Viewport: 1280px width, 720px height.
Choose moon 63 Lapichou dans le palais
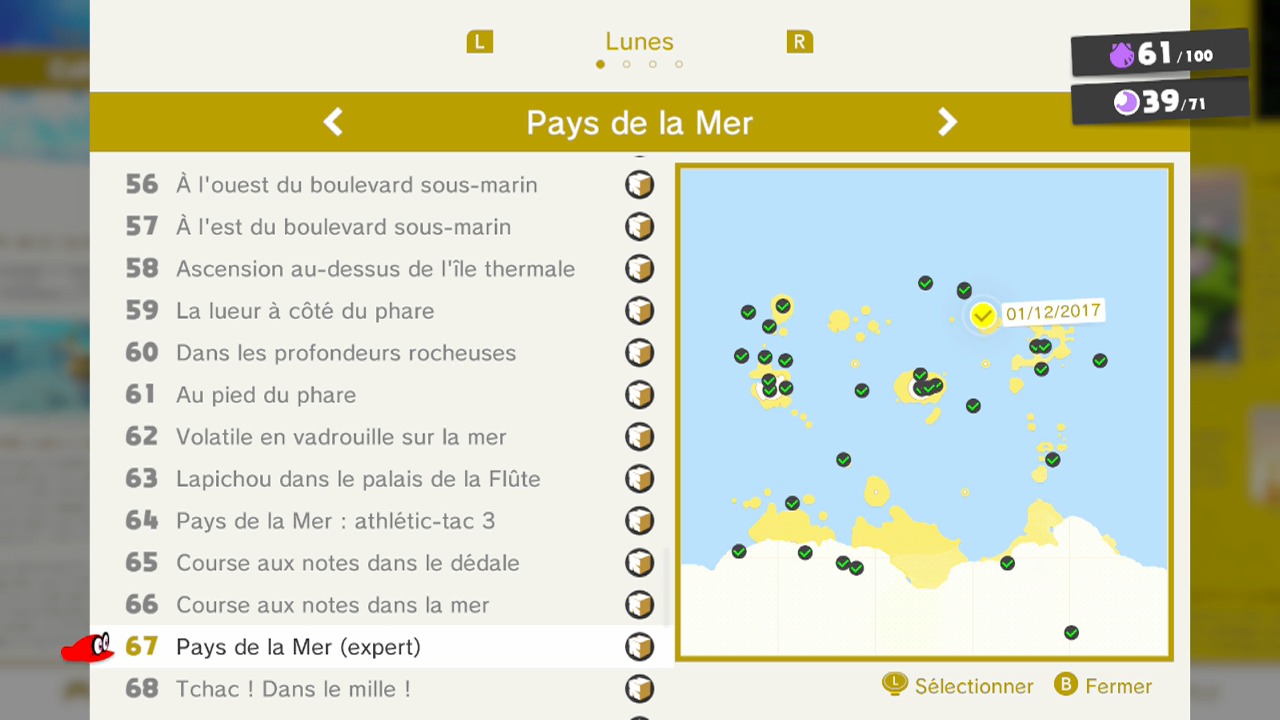click(358, 479)
